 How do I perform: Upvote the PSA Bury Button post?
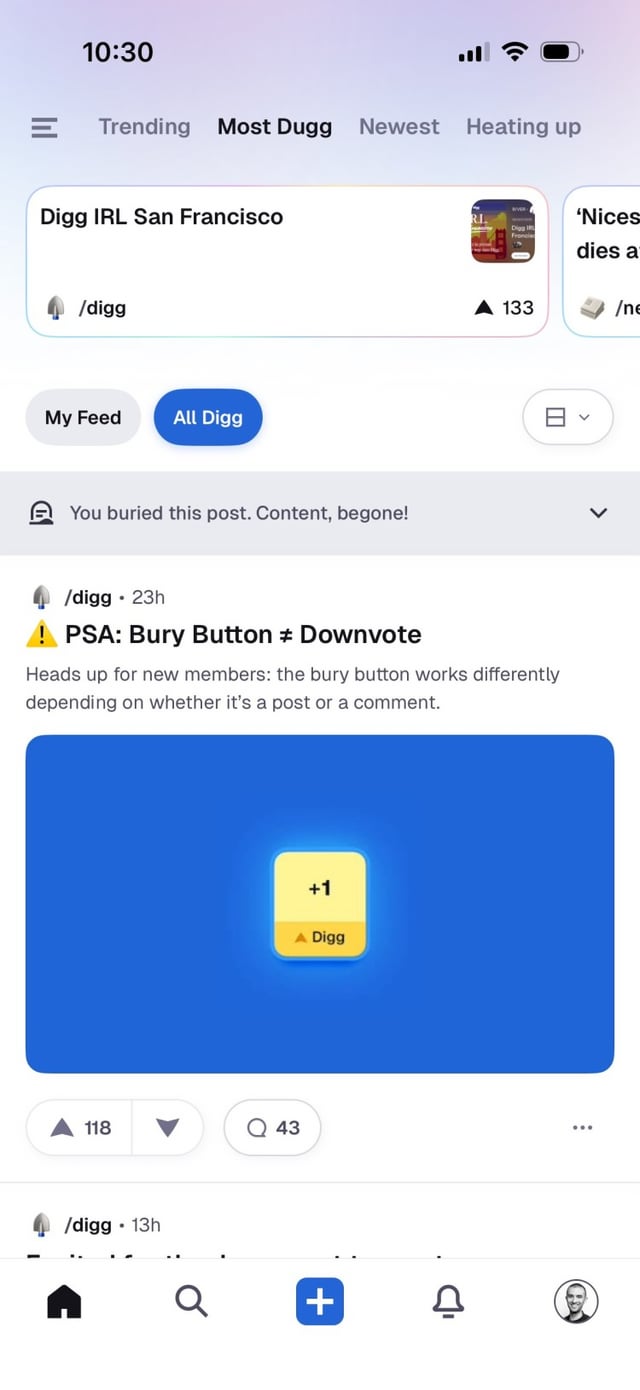pos(80,1128)
